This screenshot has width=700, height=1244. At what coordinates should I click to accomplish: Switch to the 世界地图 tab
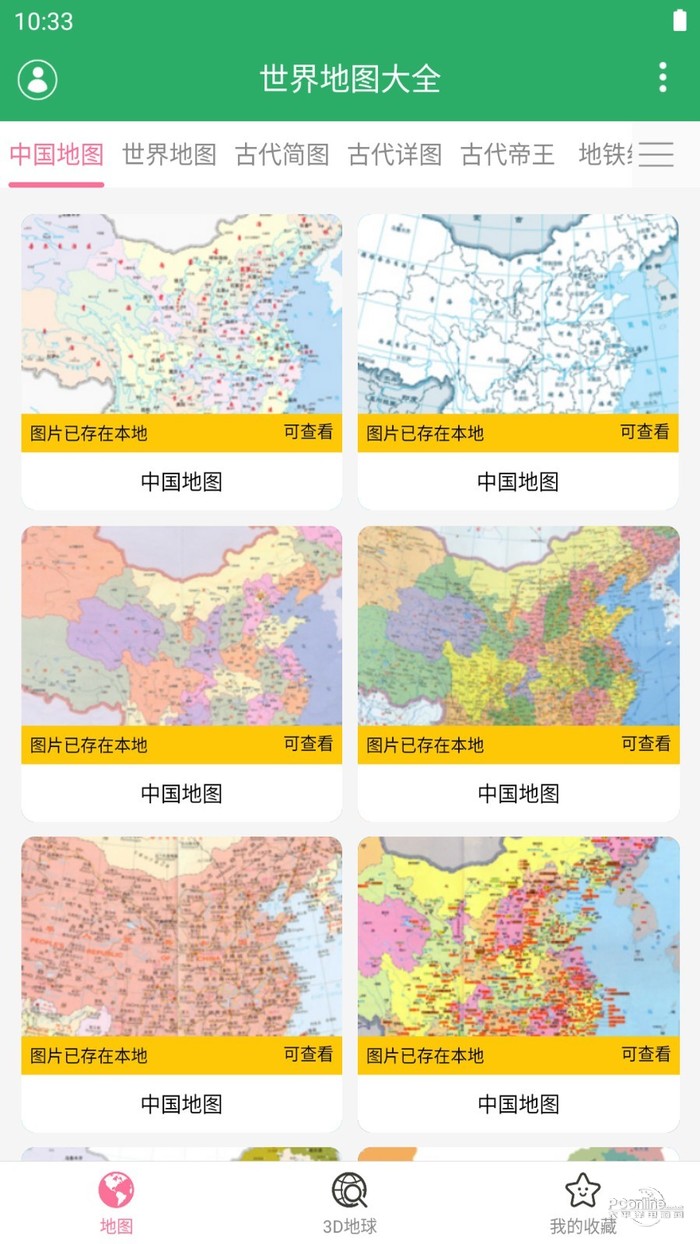[169, 154]
